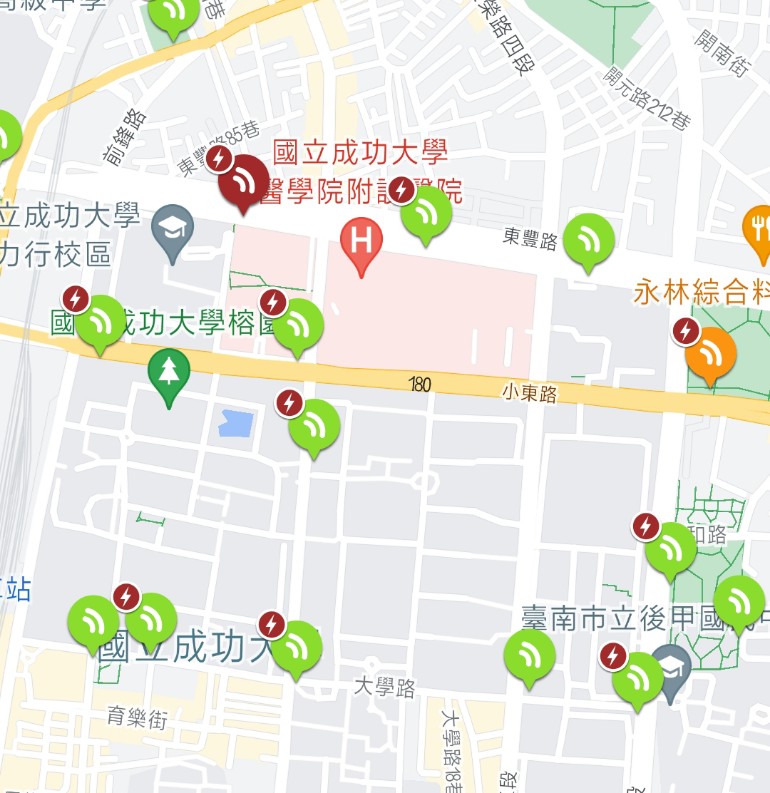Open green station marker just below 小東路
Image resolution: width=770 pixels, height=793 pixels.
tap(314, 425)
